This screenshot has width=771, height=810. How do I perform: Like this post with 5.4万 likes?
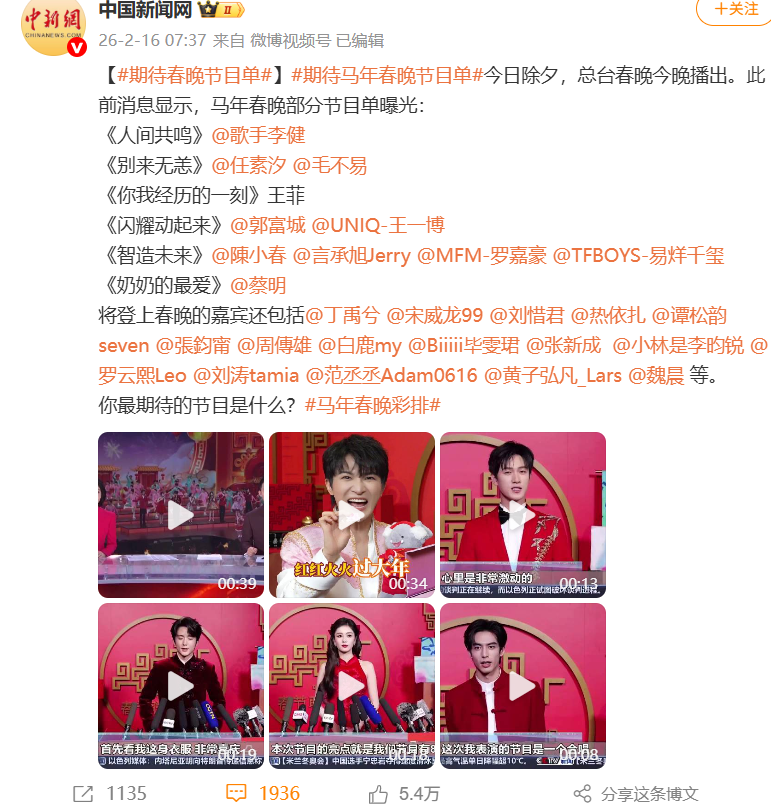click(405, 793)
